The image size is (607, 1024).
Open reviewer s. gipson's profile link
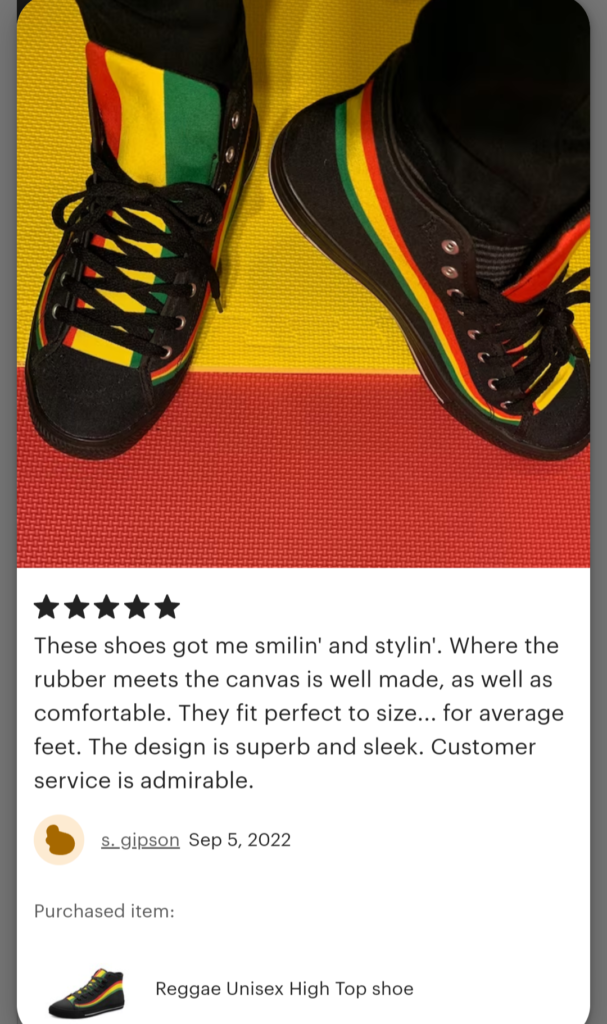[x=140, y=840]
